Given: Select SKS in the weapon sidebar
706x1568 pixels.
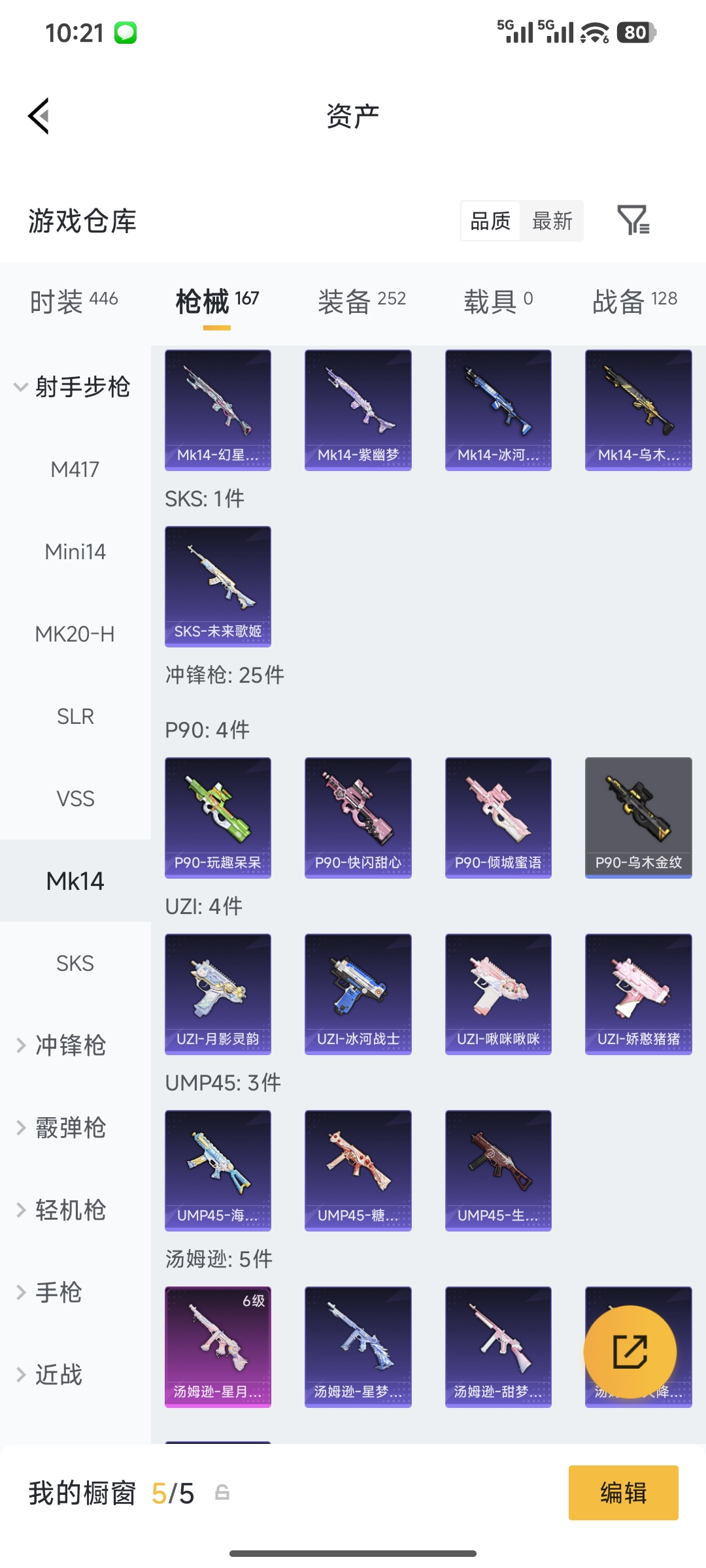Looking at the screenshot, I should point(75,963).
